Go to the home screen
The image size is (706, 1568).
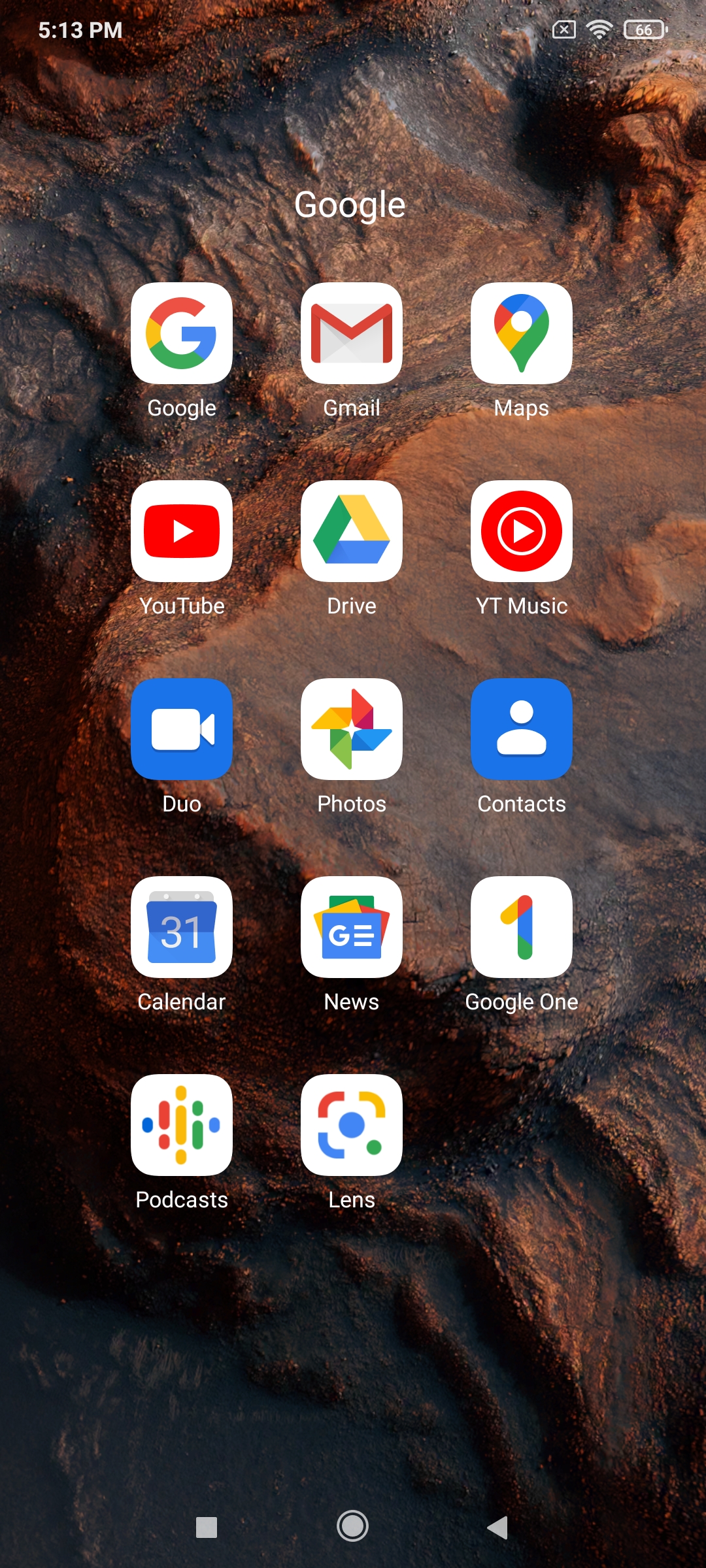(352, 1526)
